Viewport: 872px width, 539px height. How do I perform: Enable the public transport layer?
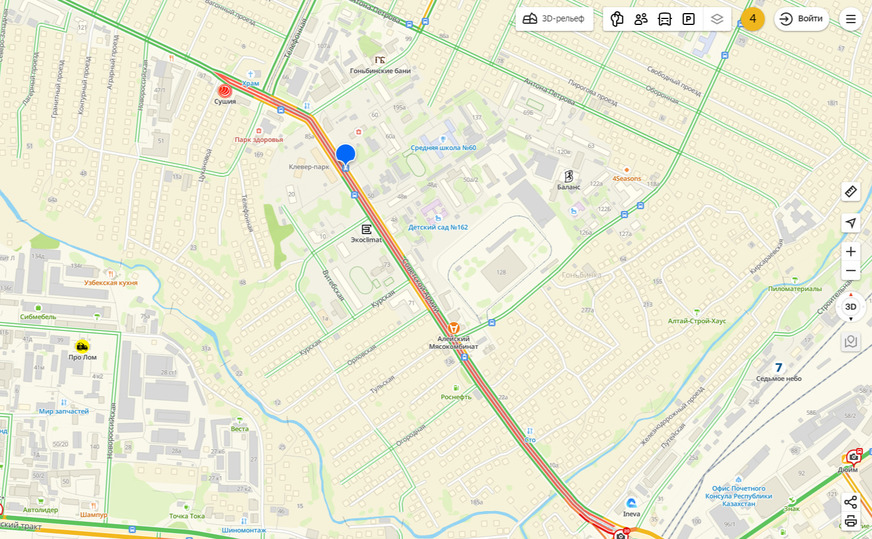click(x=665, y=19)
